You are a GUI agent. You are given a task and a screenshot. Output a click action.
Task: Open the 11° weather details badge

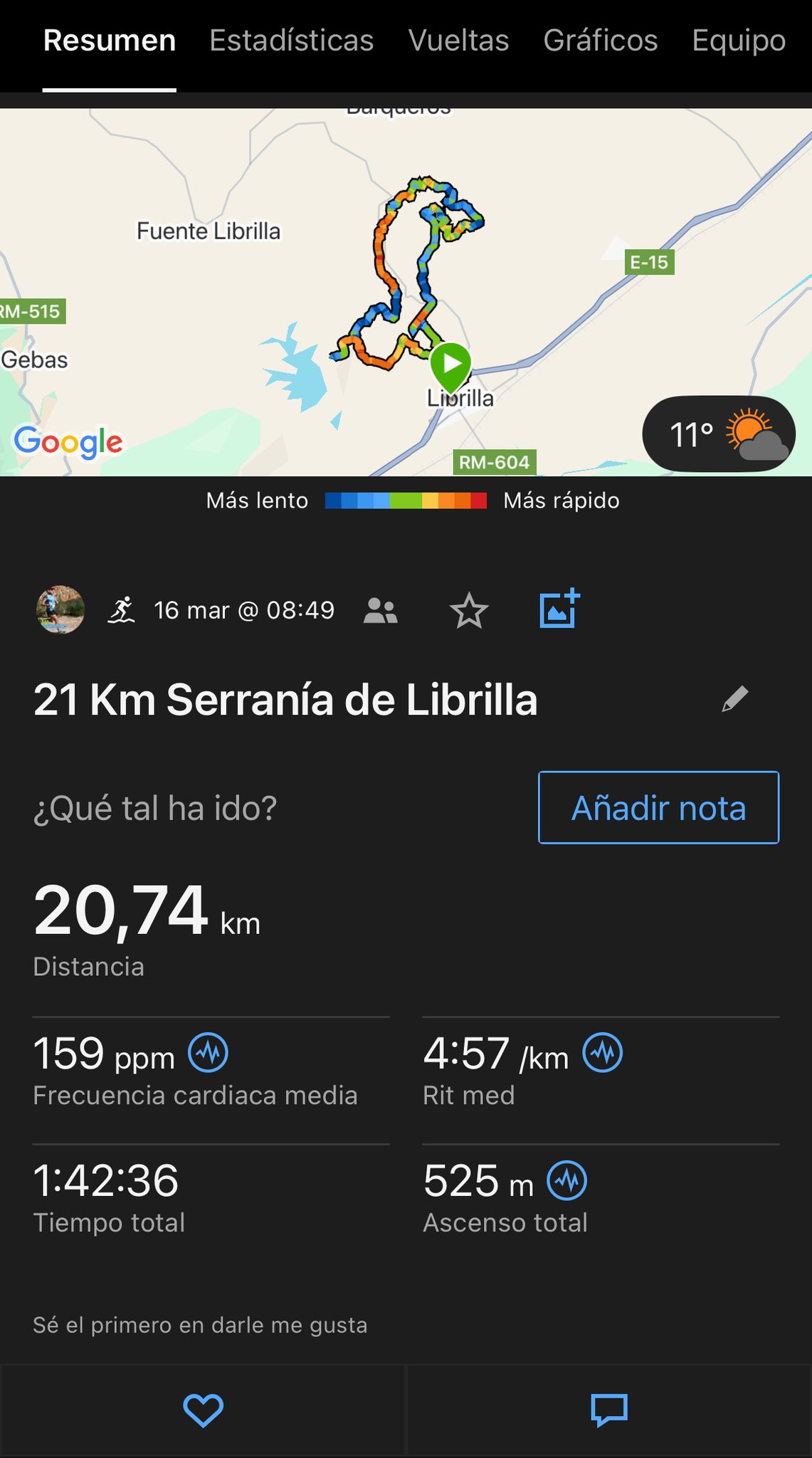[718, 434]
